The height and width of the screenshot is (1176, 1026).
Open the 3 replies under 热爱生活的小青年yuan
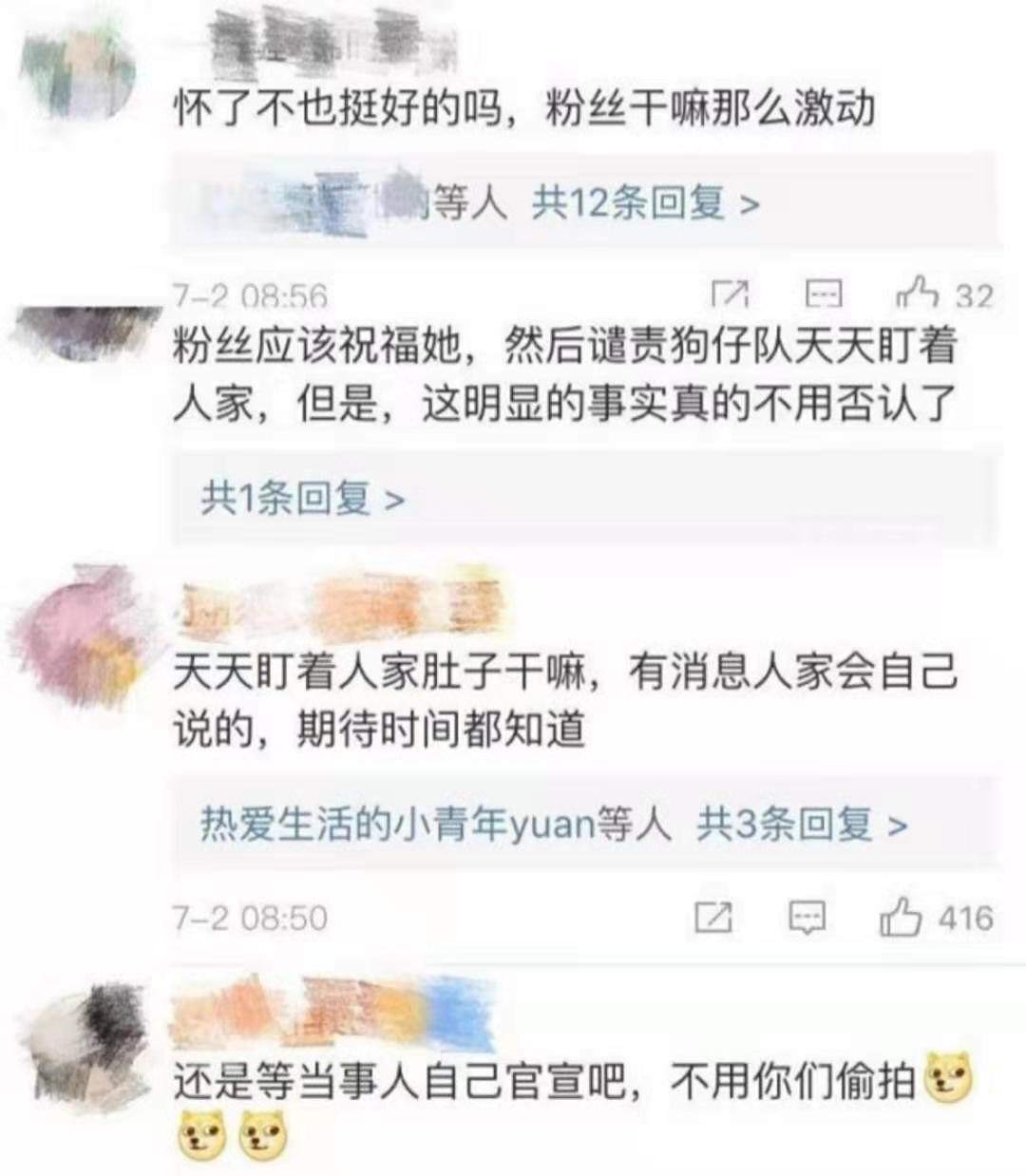pos(801,824)
